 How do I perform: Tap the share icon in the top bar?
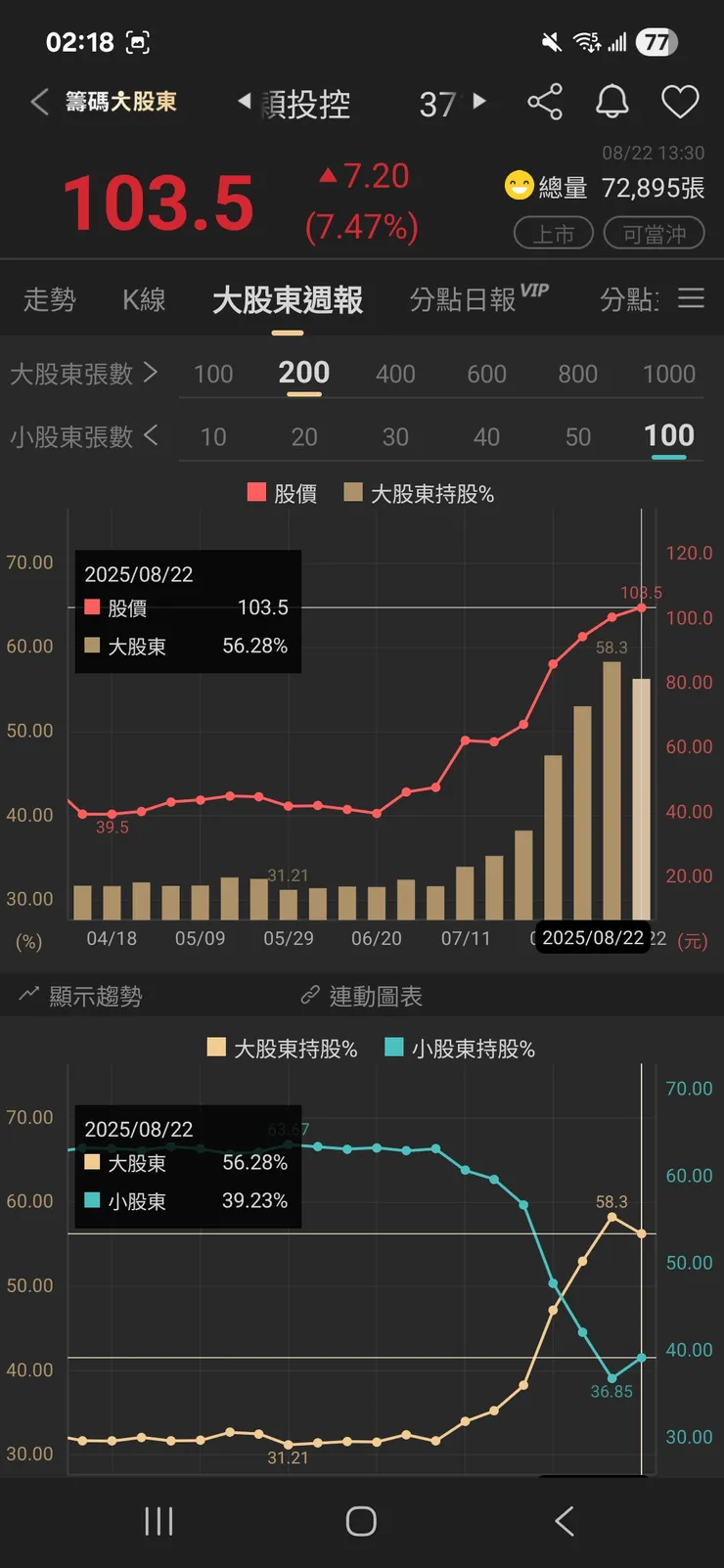coord(545,102)
